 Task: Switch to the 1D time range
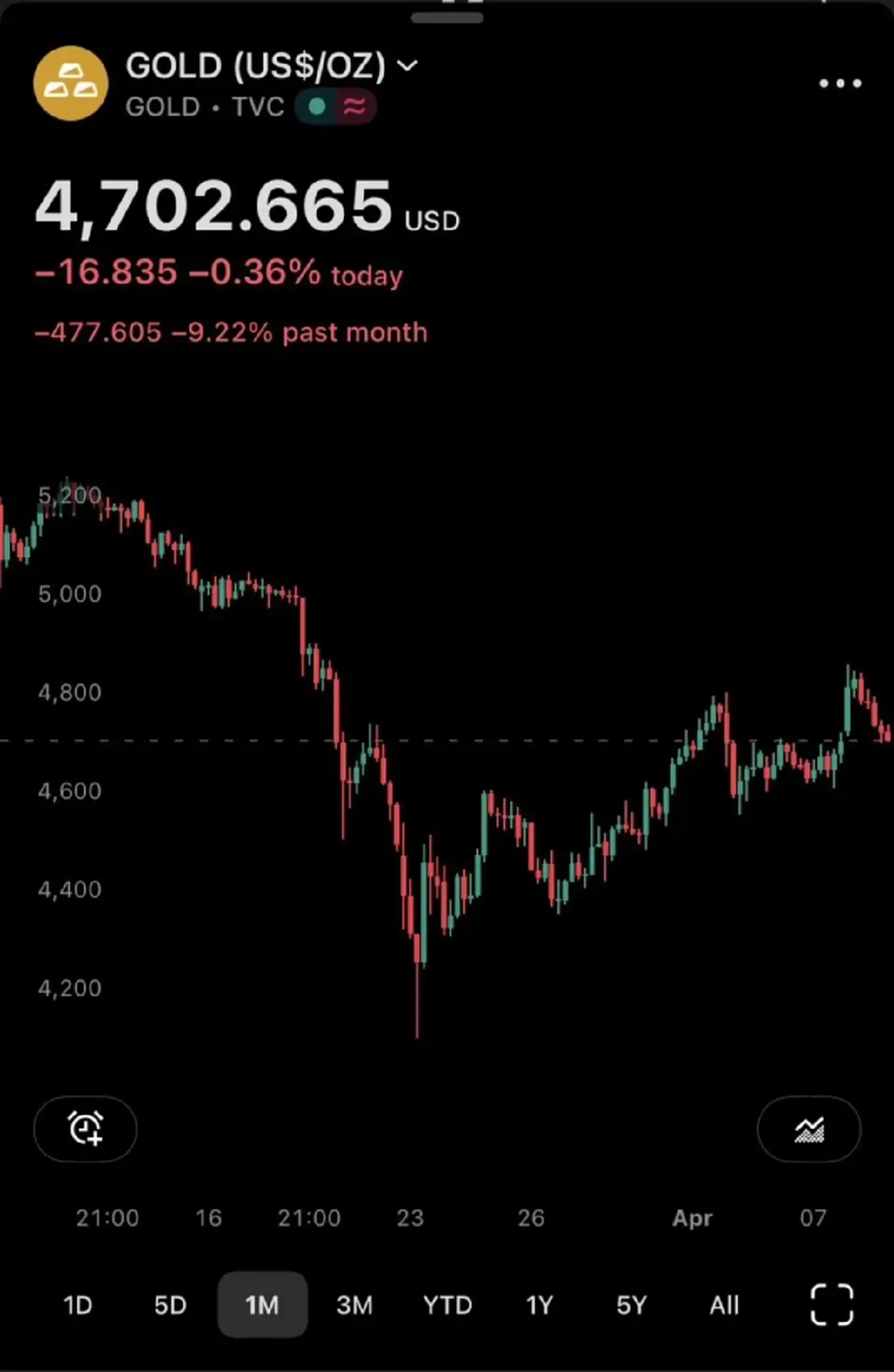pos(77,1305)
